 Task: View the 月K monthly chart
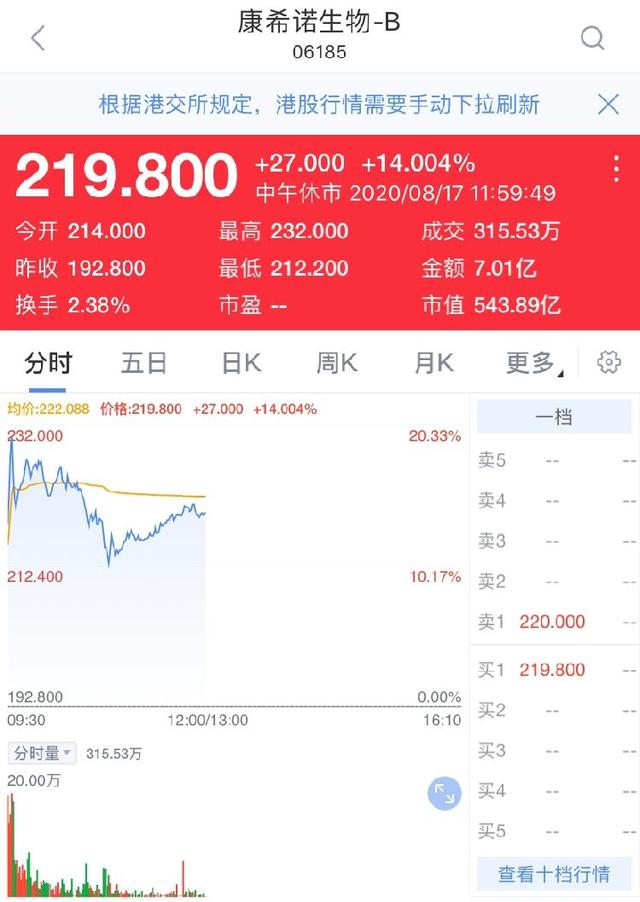point(434,362)
